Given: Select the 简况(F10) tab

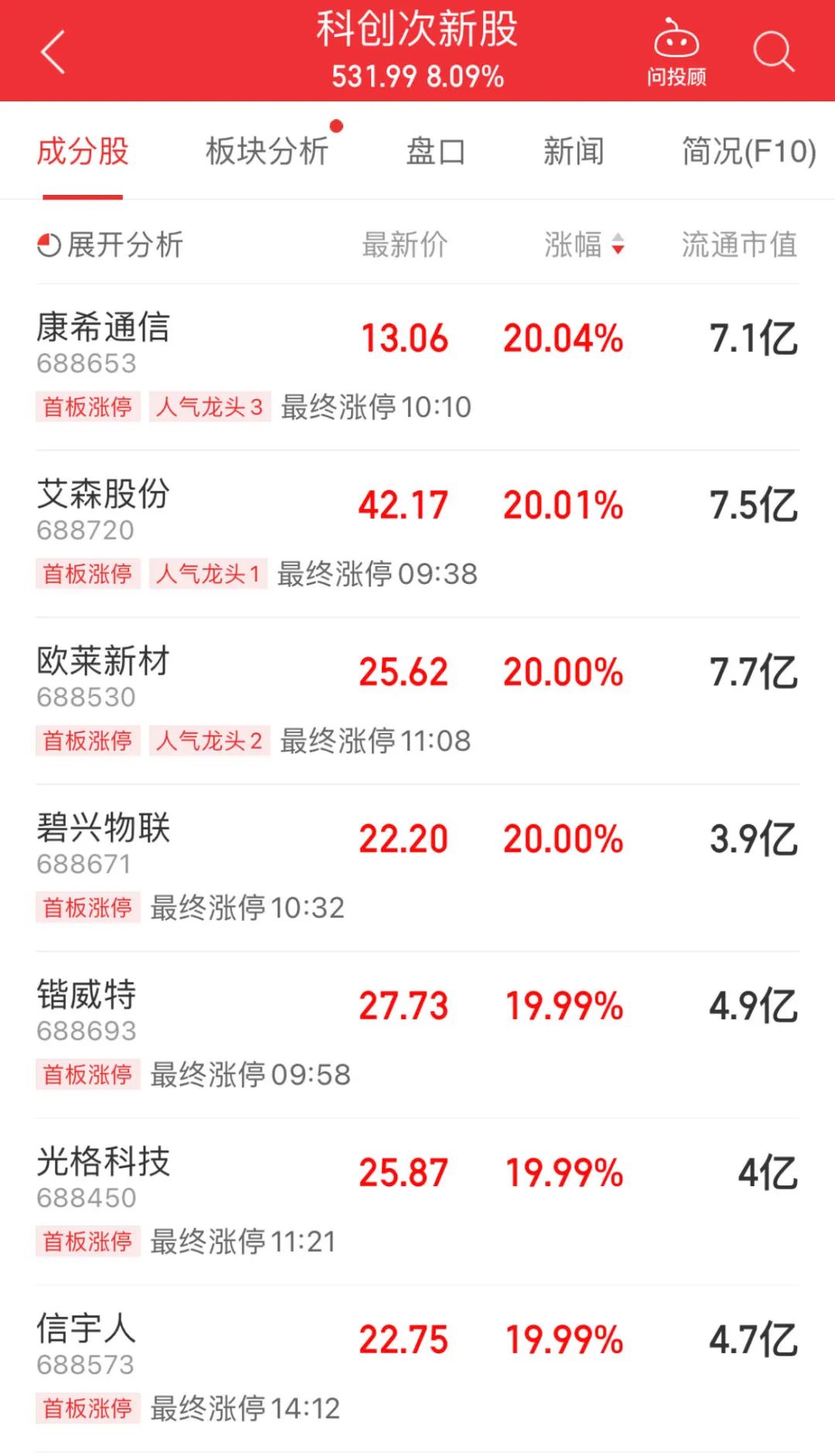Looking at the screenshot, I should click(x=748, y=152).
